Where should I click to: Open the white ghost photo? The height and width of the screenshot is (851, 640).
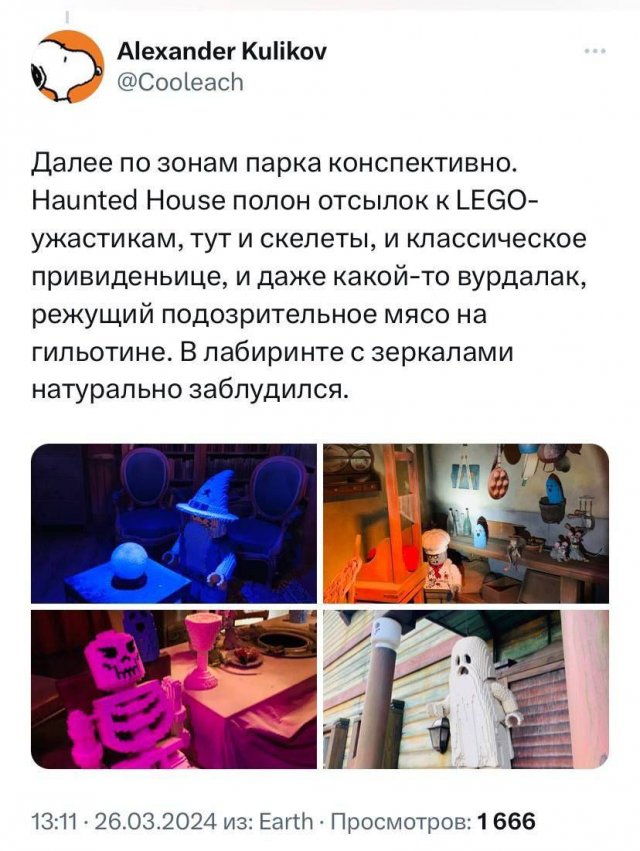pyautogui.click(x=466, y=690)
